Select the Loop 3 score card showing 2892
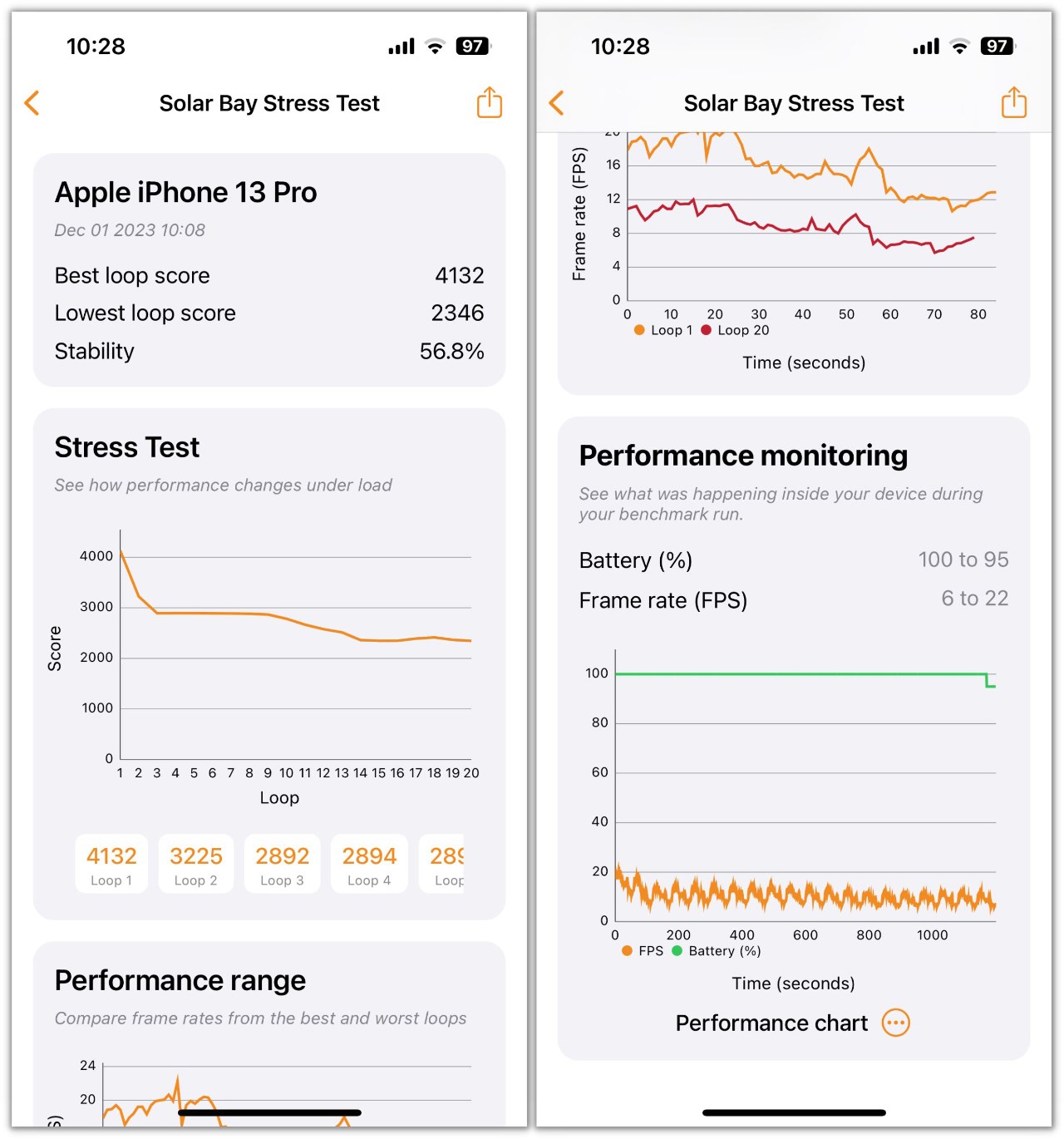This screenshot has width=1064, height=1139. click(282, 864)
